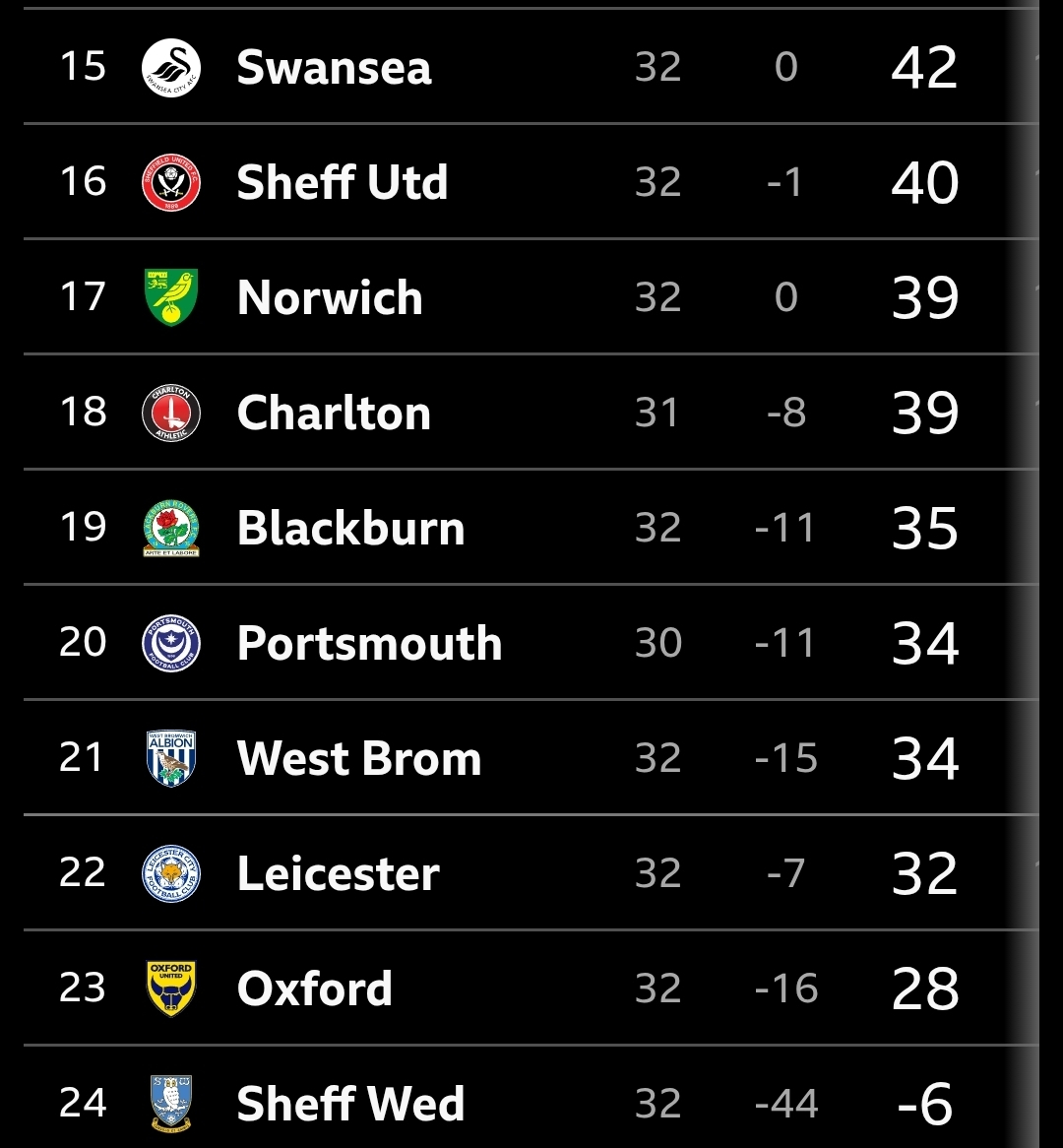The width and height of the screenshot is (1063, 1148).
Task: View Sheff Wed's team page
Action: (350, 1104)
